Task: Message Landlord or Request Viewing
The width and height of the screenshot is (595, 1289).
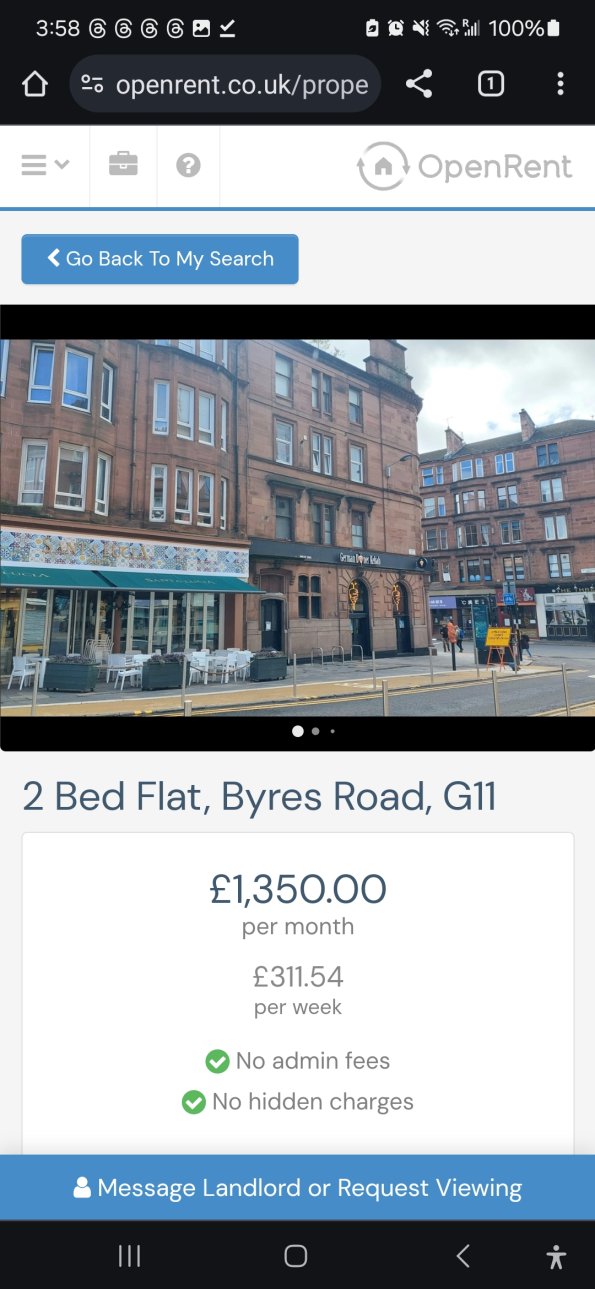Action: pyautogui.click(x=297, y=1188)
